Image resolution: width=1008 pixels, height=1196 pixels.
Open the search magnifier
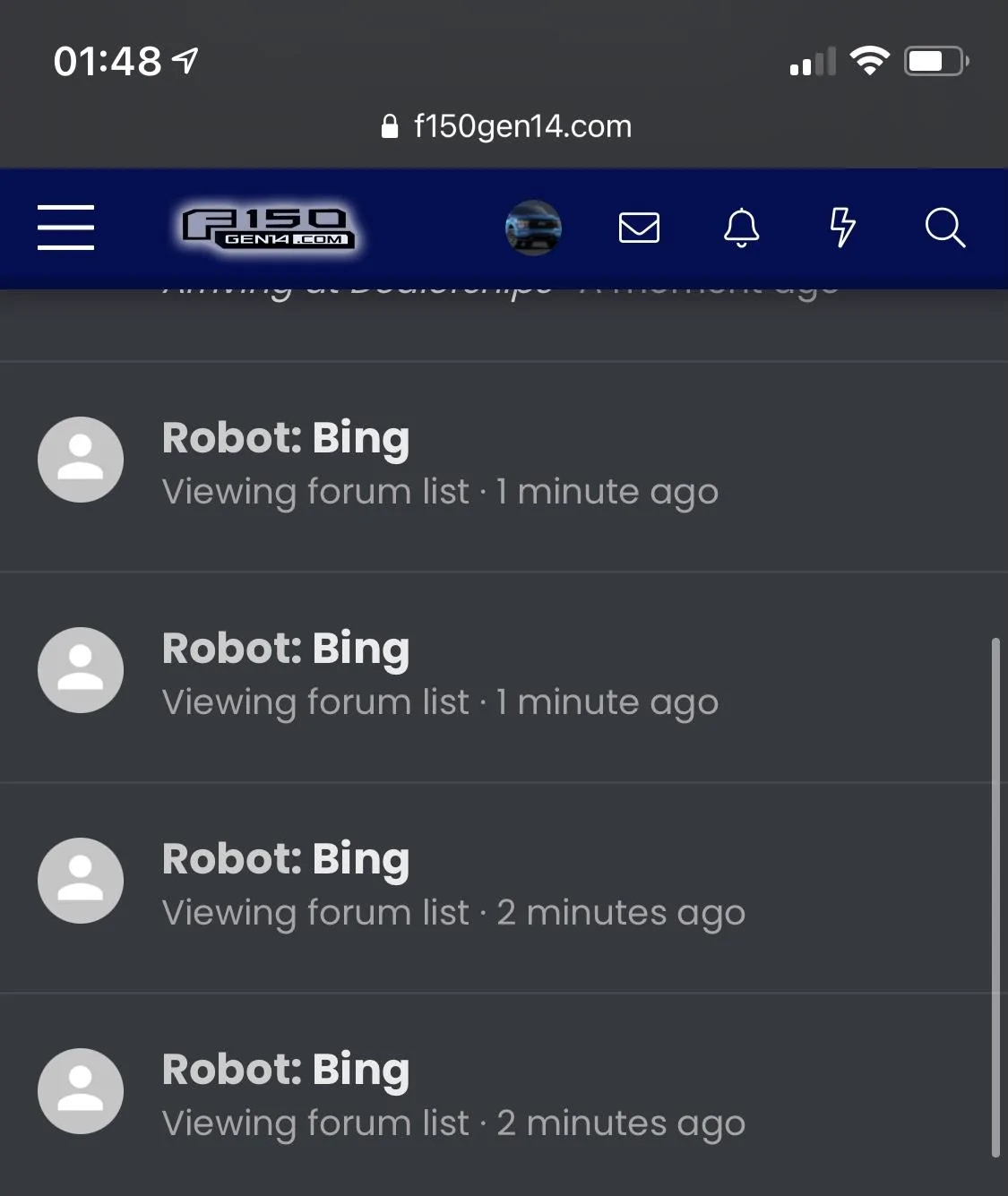tap(944, 228)
